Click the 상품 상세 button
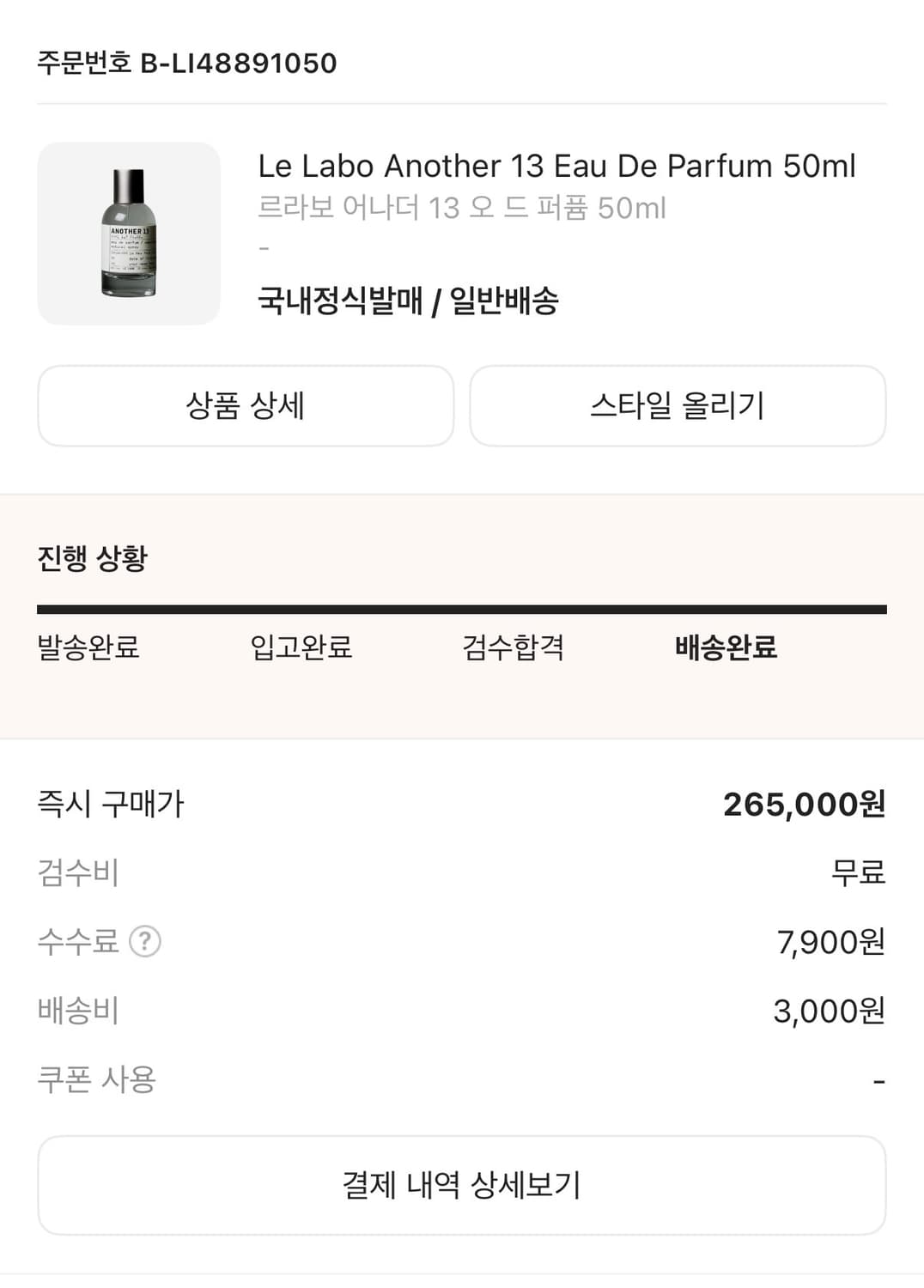 (x=244, y=405)
